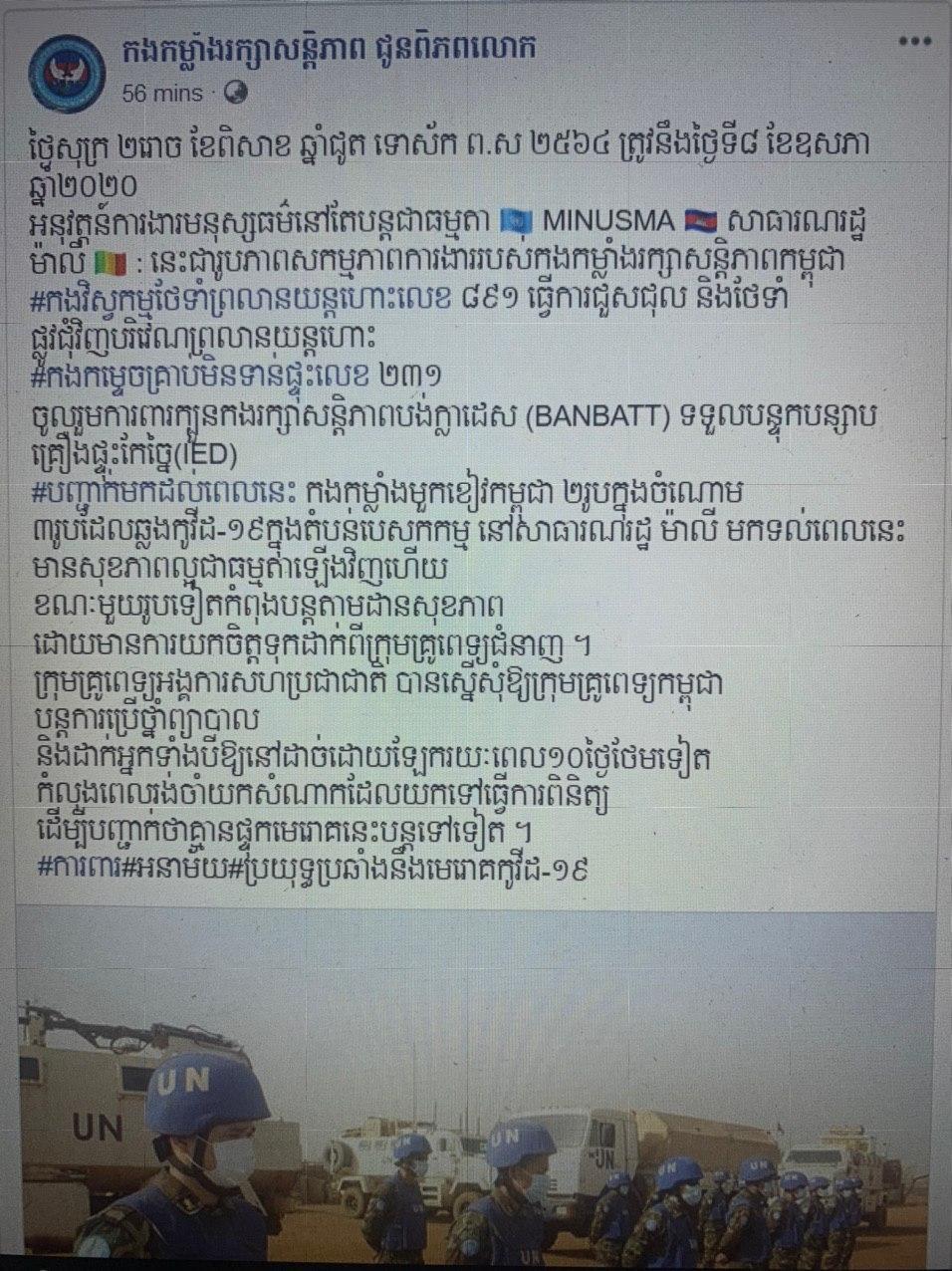Open the last hashtag line ending កូវីដ-១៩

tap(313, 866)
